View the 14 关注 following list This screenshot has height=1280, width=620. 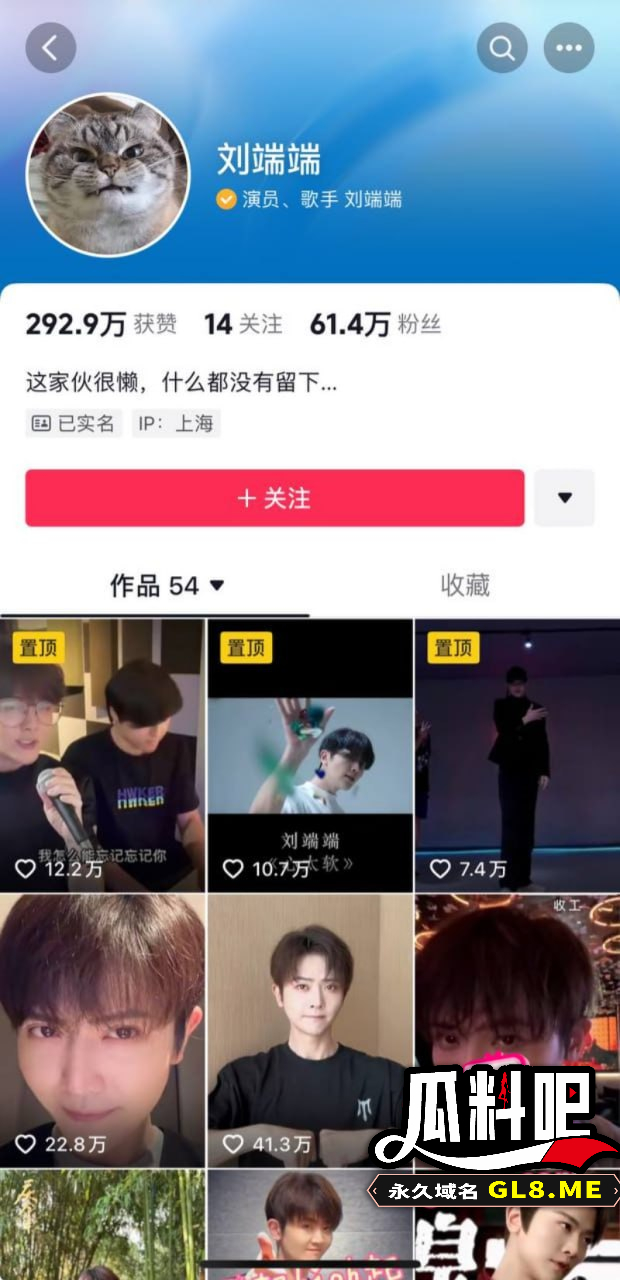click(x=243, y=324)
